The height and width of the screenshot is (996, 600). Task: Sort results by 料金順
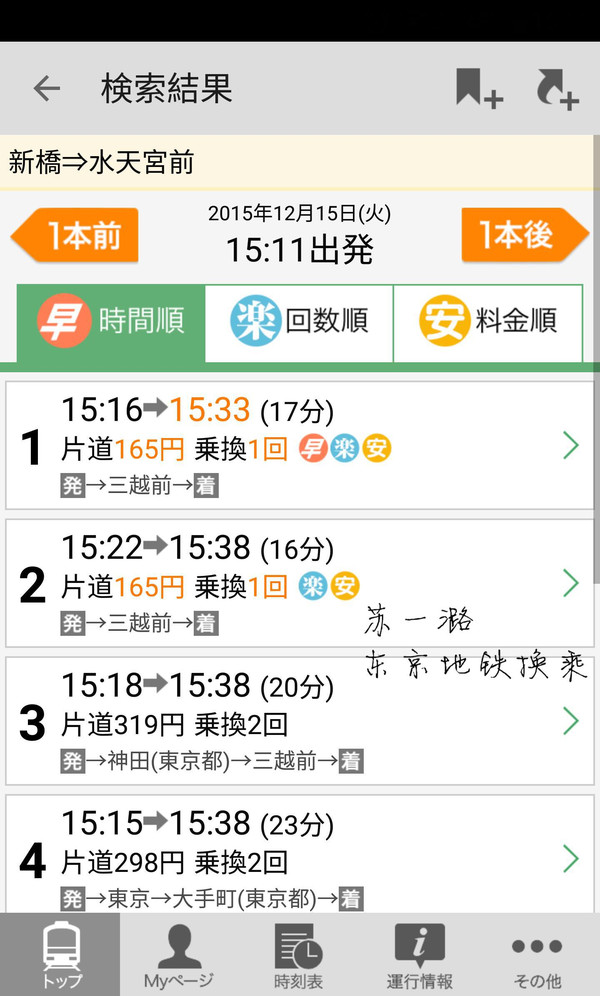(x=488, y=321)
